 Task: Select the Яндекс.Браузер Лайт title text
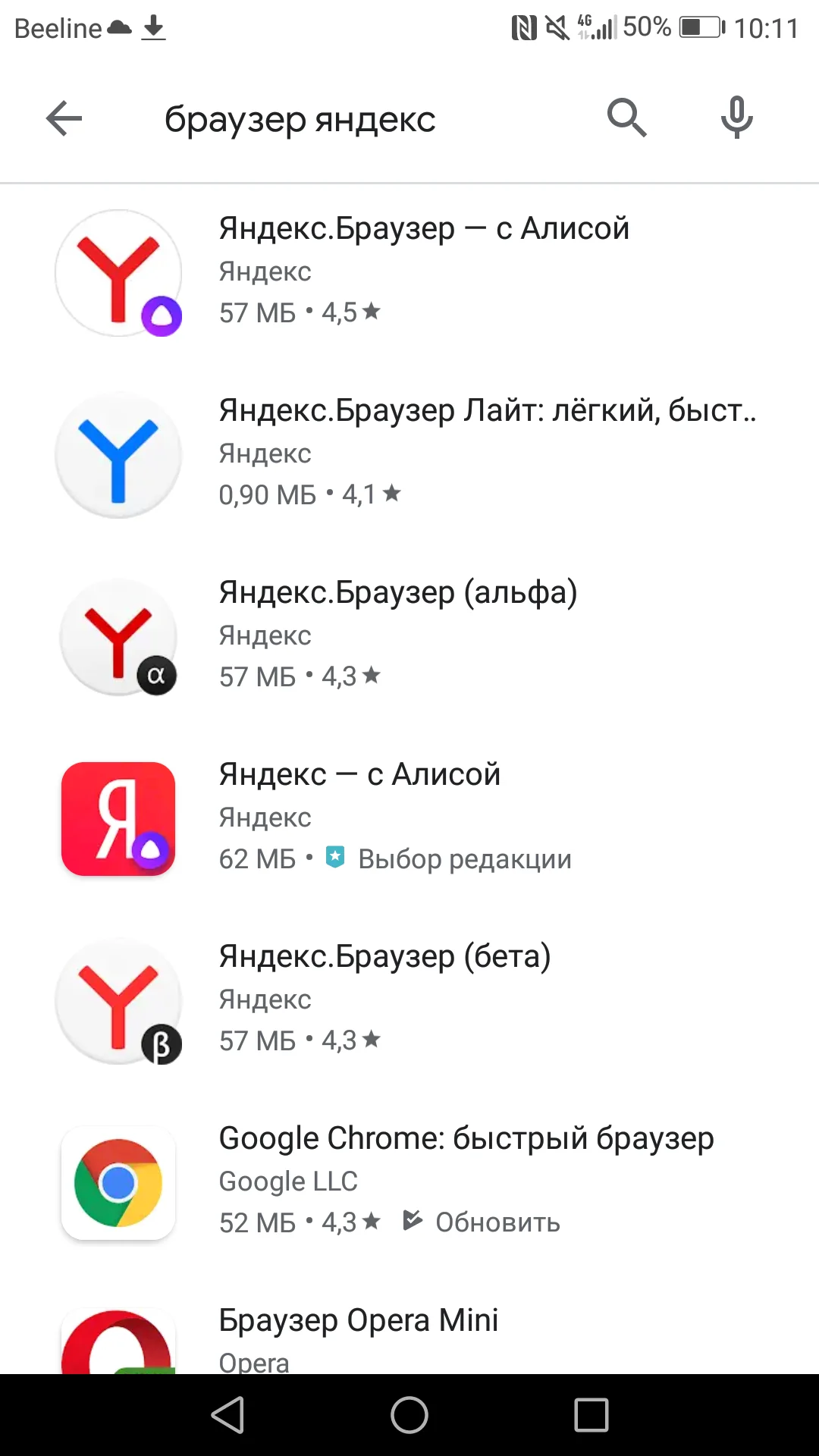point(485,409)
